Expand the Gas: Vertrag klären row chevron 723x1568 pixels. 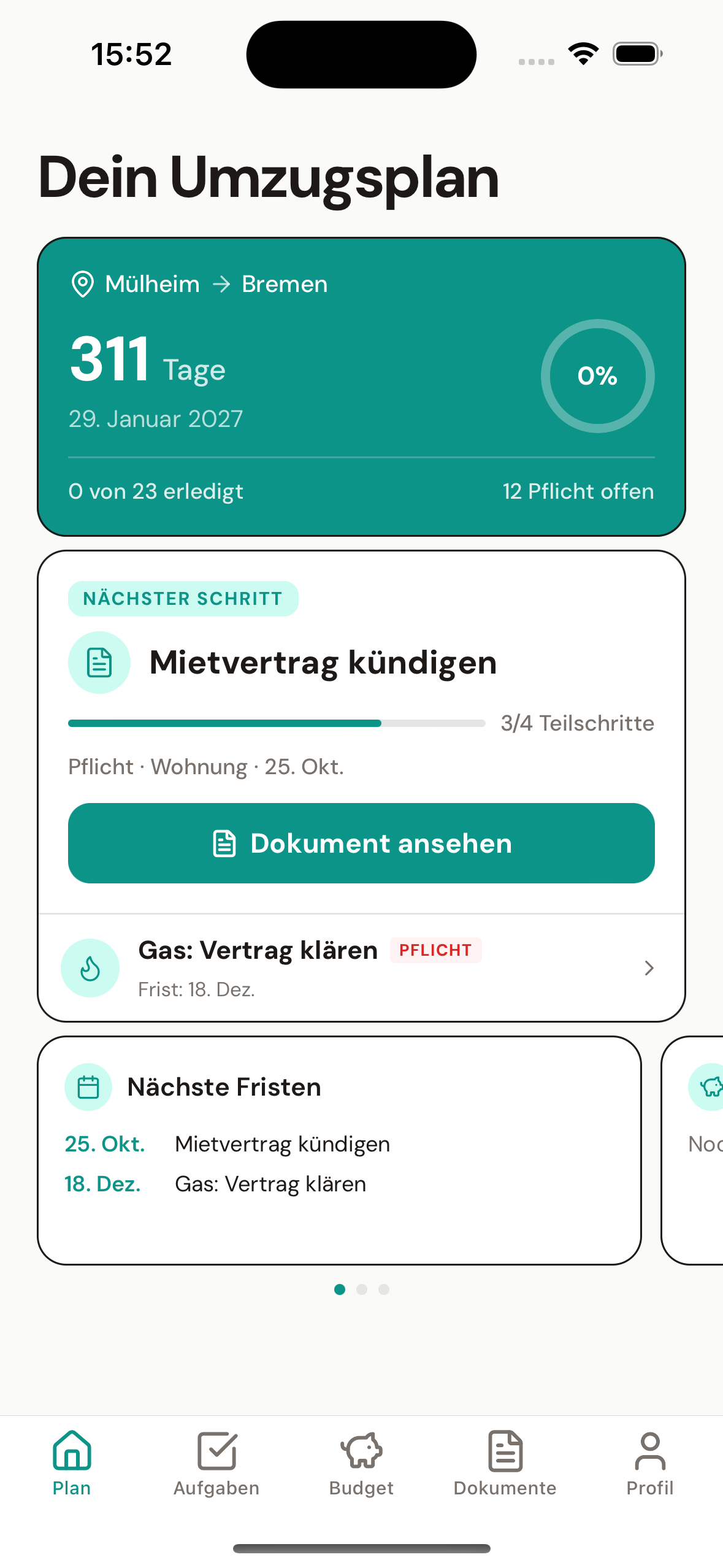[x=649, y=967]
